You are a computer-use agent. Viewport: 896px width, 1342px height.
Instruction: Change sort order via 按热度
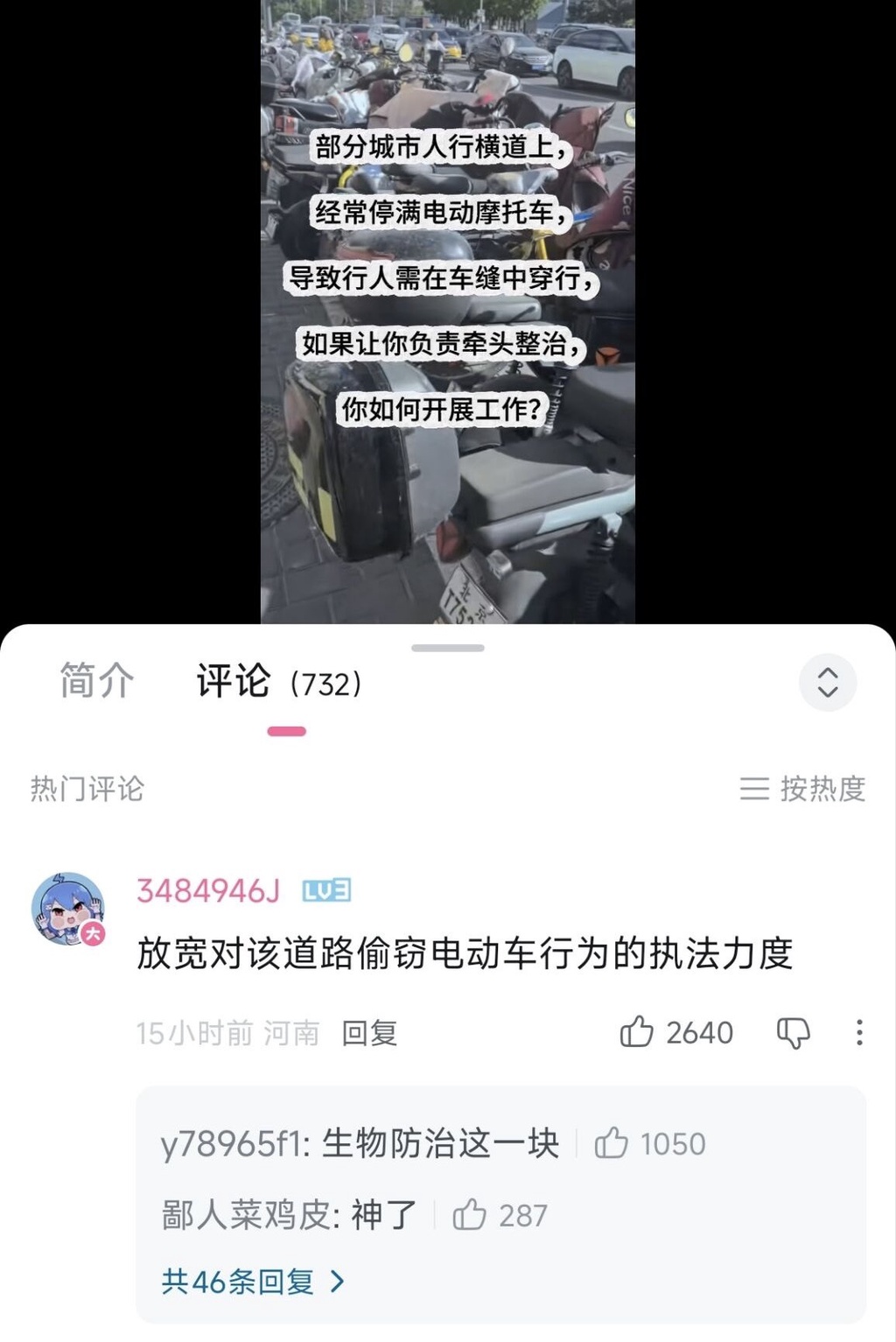pyautogui.click(x=801, y=789)
